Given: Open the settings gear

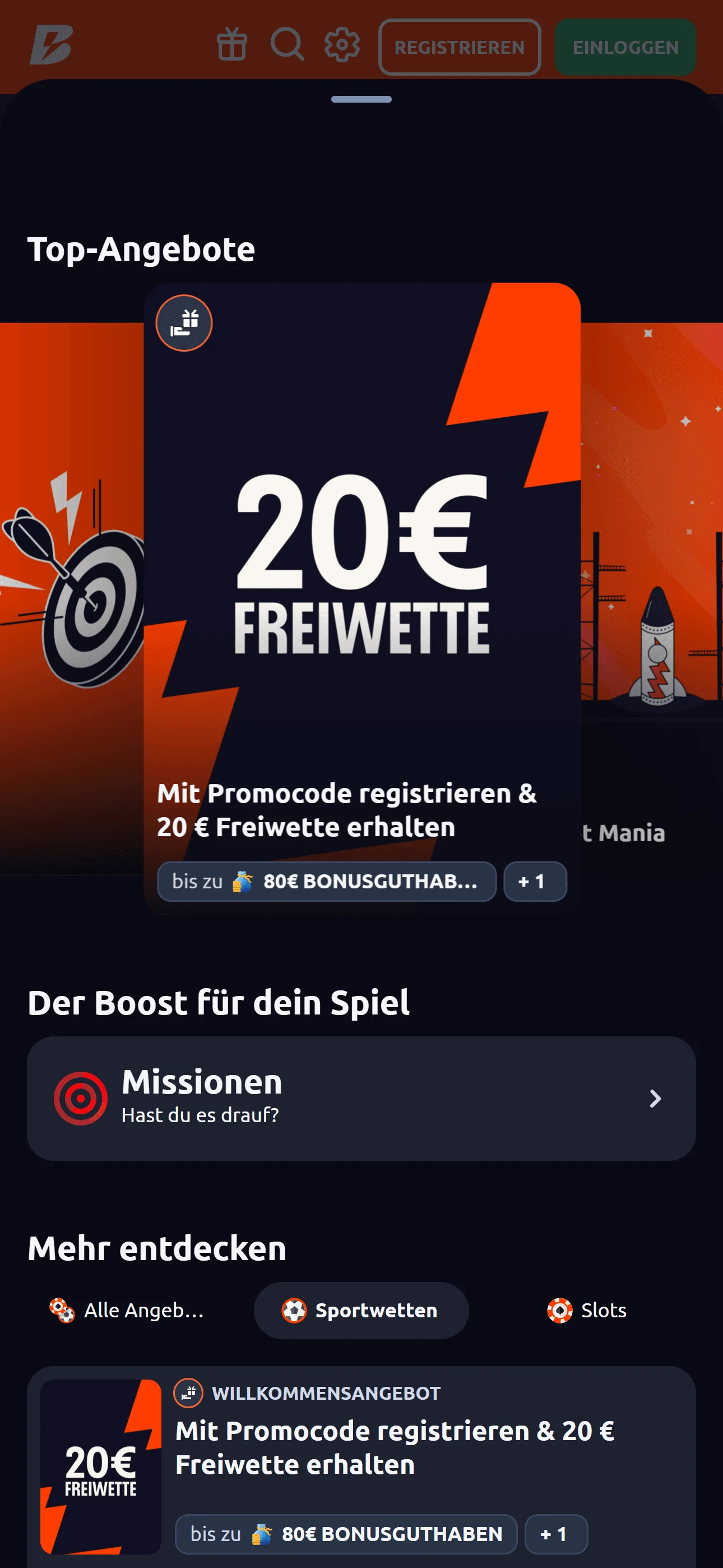Looking at the screenshot, I should [342, 45].
